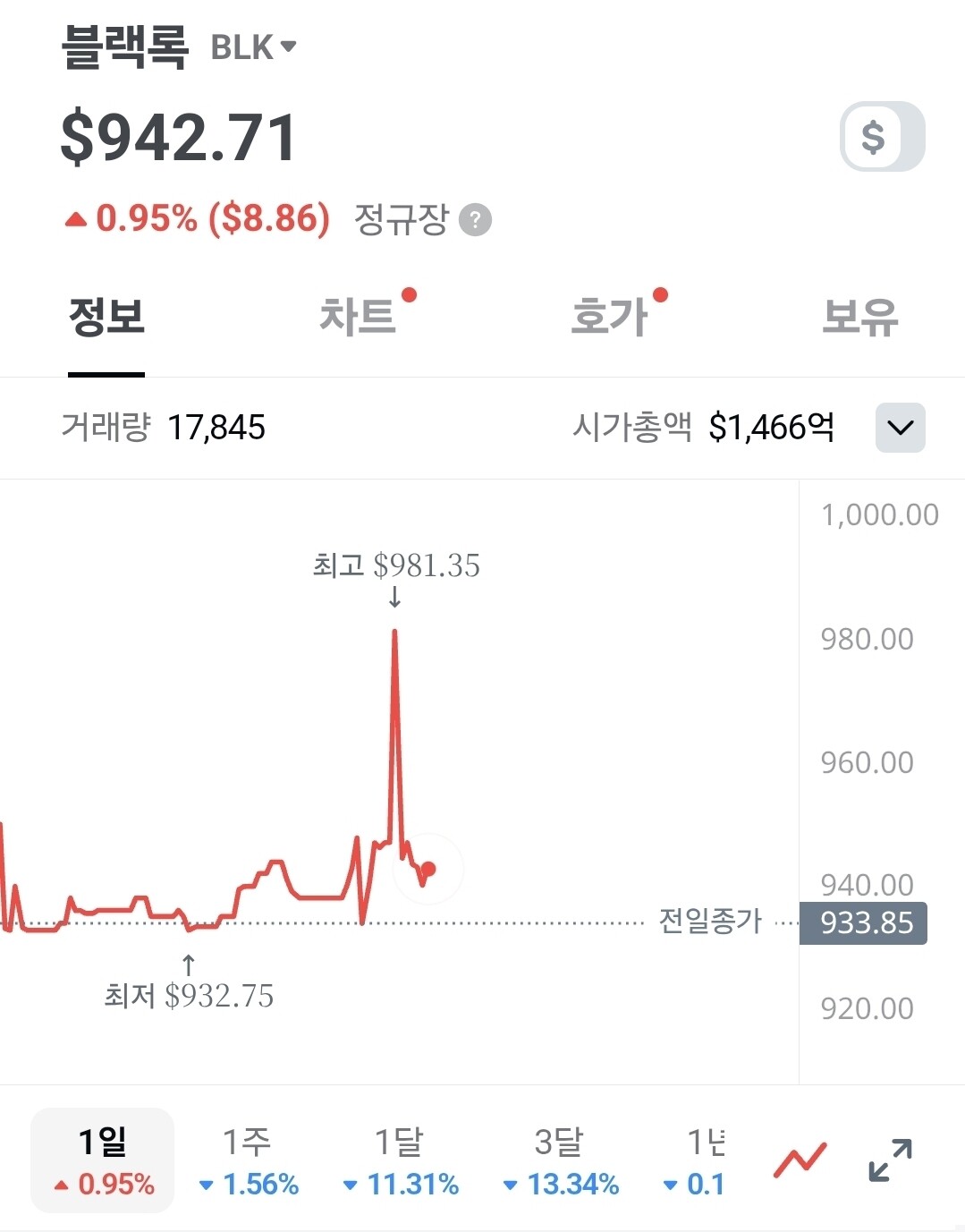Screen dimensions: 965x1232
Task: Change chart range to 1달
Action: tap(400, 1160)
